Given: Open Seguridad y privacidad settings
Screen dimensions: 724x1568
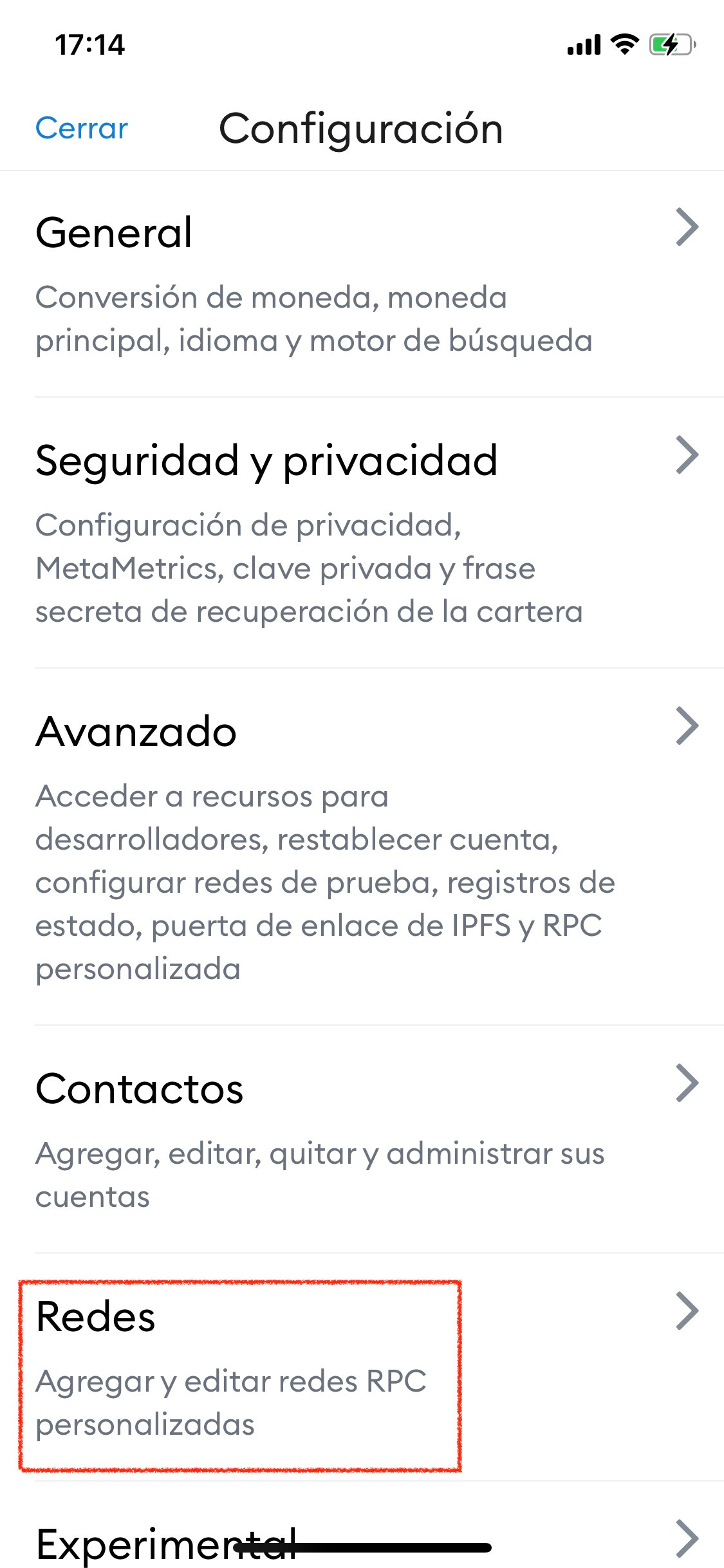Looking at the screenshot, I should pyautogui.click(x=362, y=532).
